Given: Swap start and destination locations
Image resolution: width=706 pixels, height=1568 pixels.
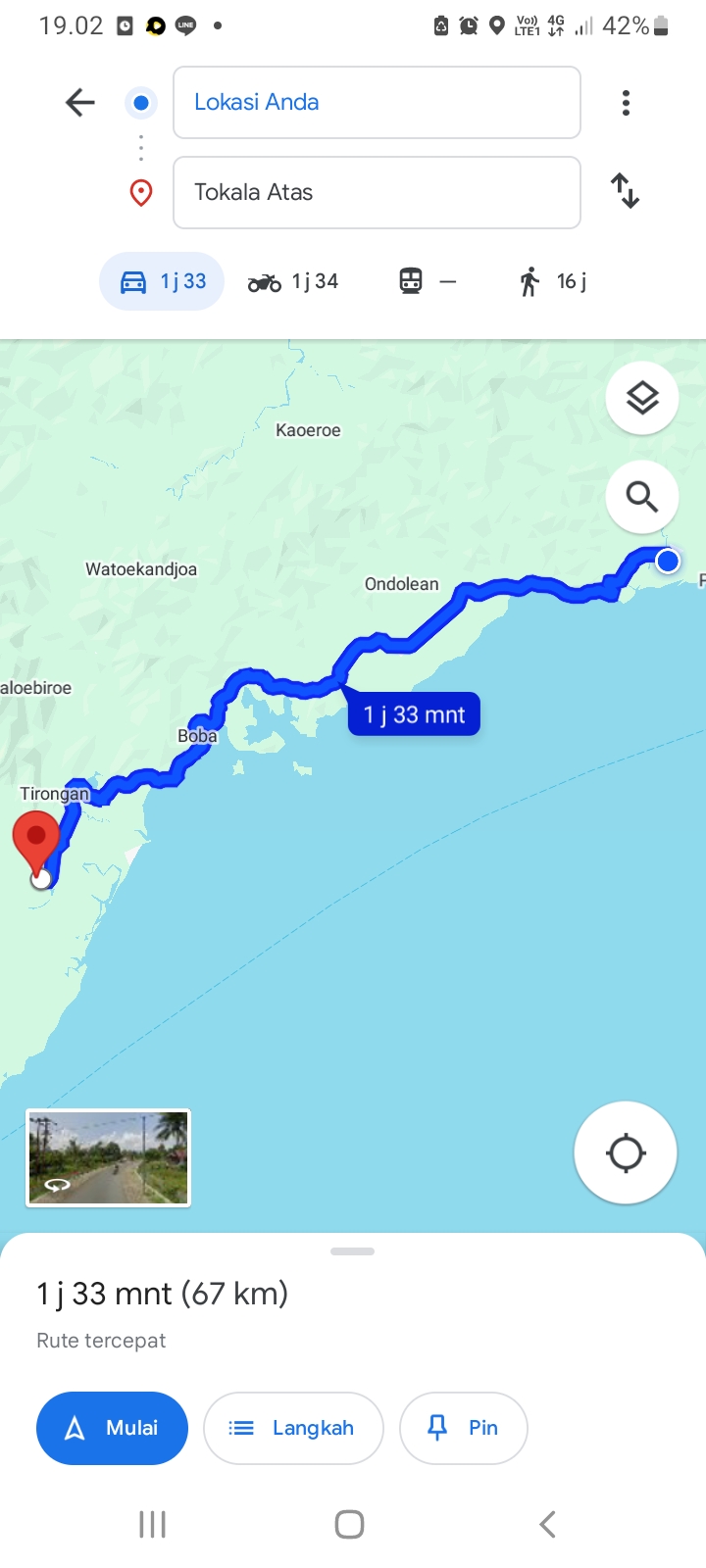Looking at the screenshot, I should [x=625, y=191].
